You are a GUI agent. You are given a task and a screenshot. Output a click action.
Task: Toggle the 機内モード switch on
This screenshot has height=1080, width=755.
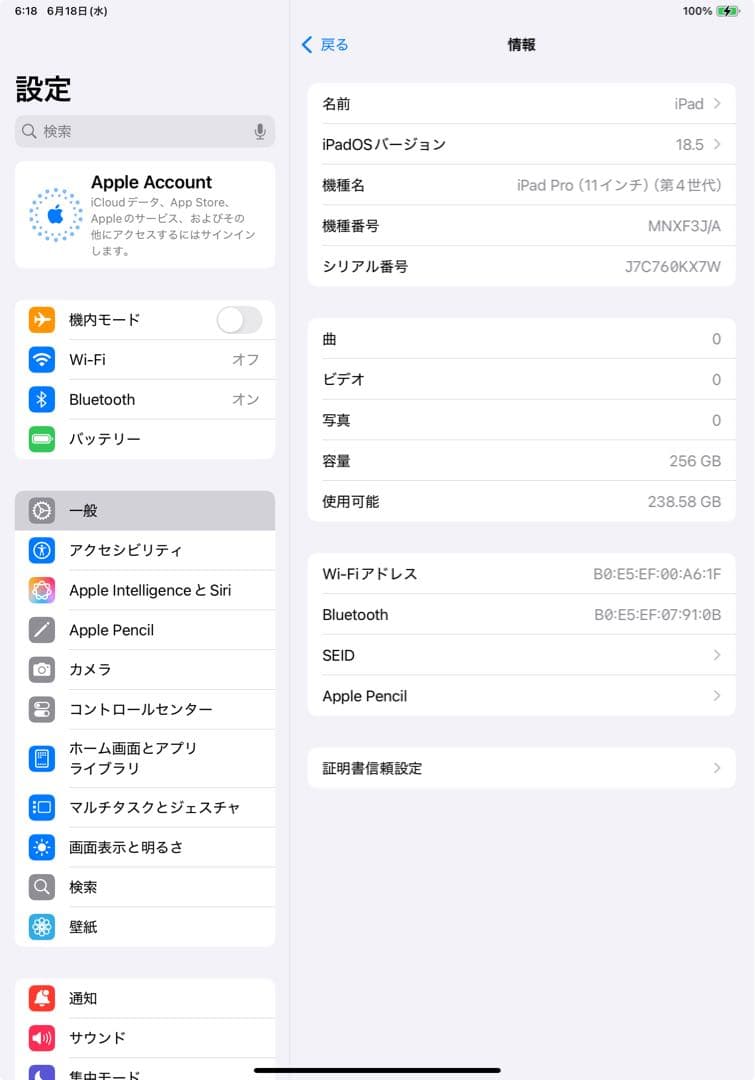(x=238, y=320)
